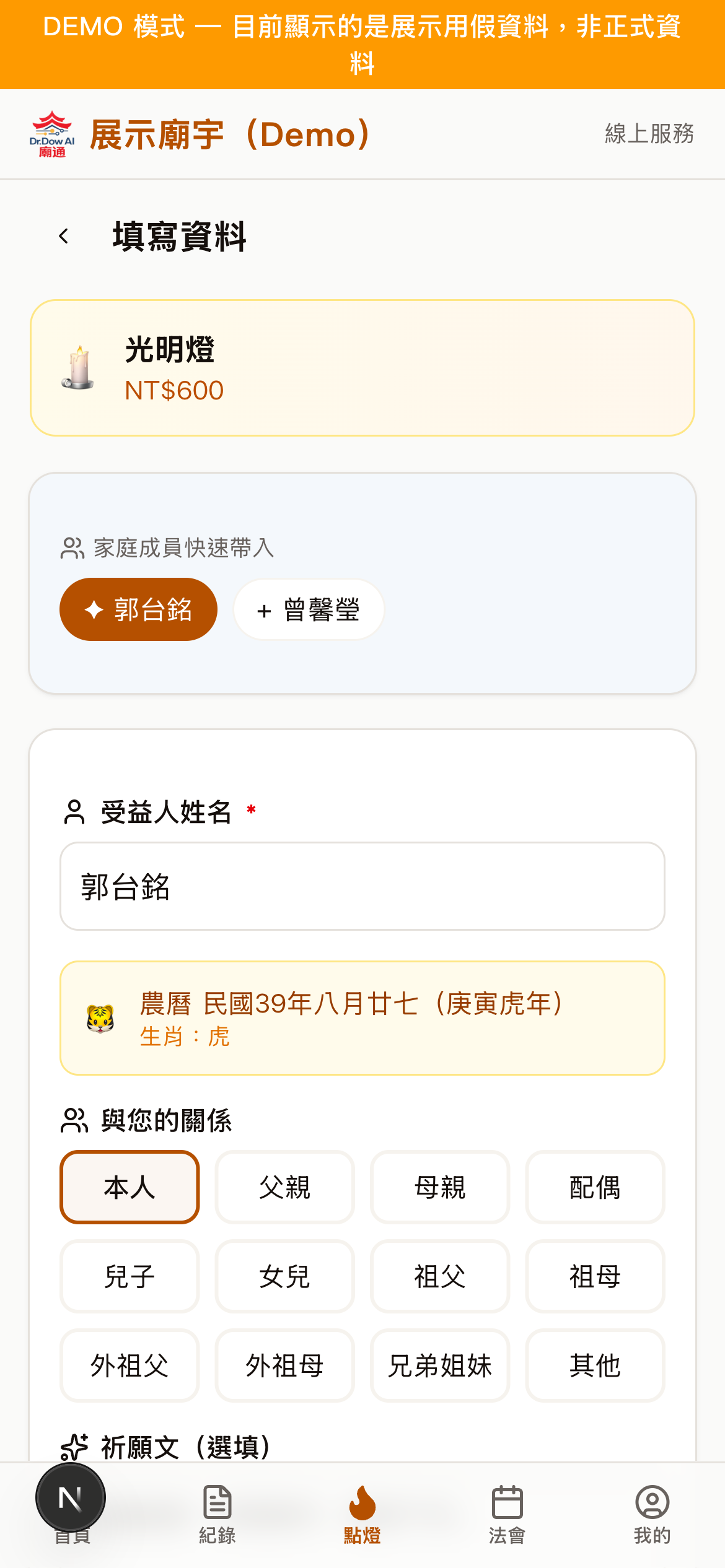
Task: Click the sparkle icon beside 祈願文
Action: [74, 1446]
